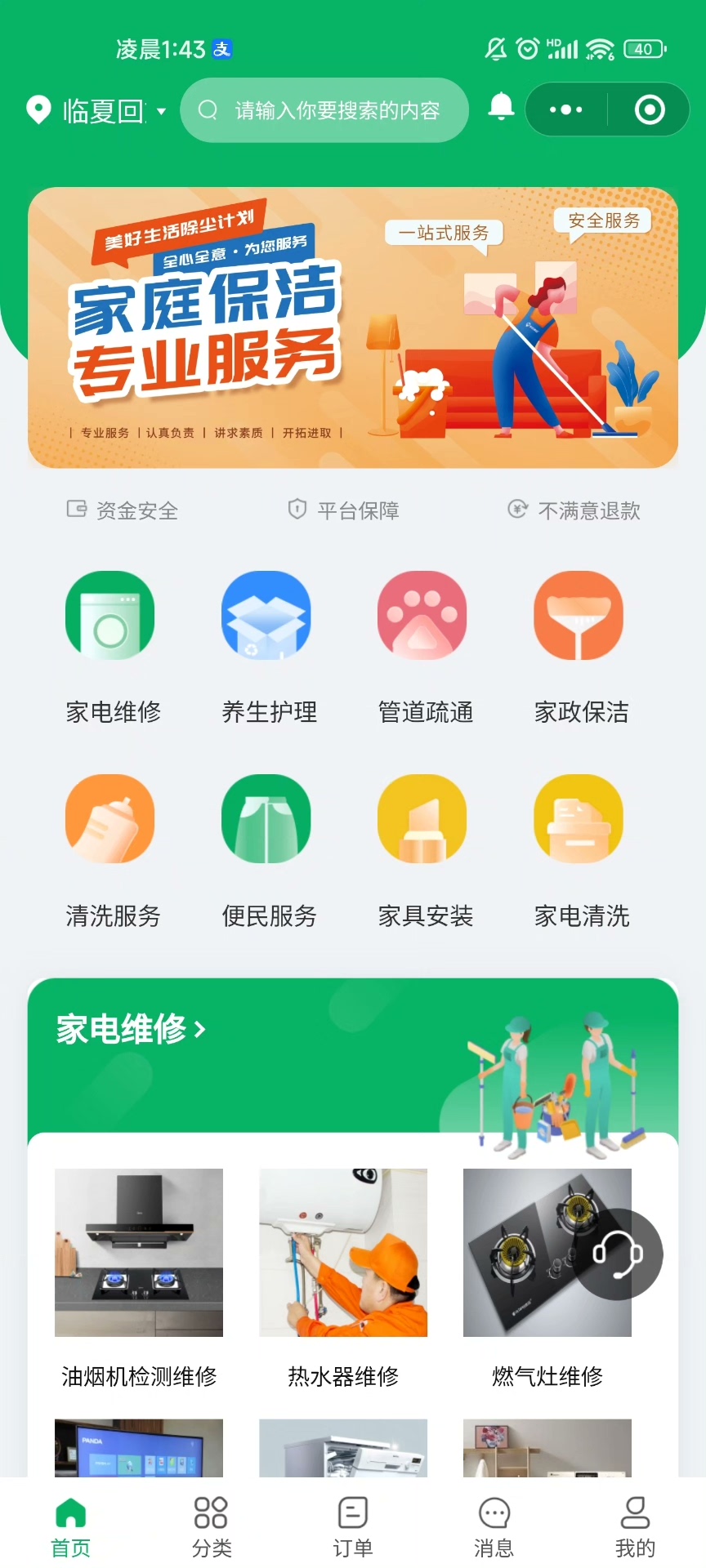This screenshot has width=706, height=1568.
Task: Select the 养生护理 category
Action: pos(266,616)
